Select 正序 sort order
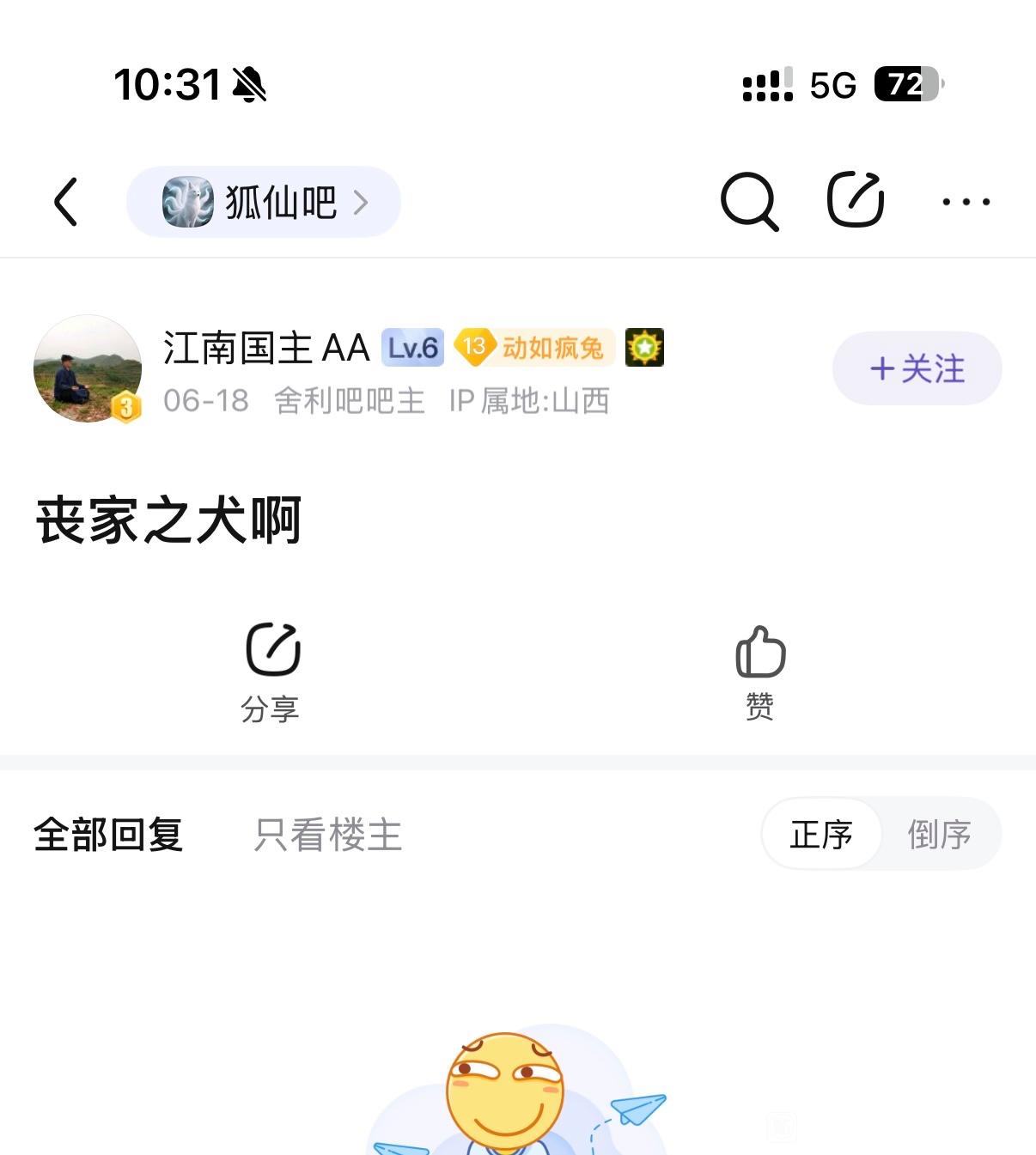1036x1155 pixels. [821, 834]
